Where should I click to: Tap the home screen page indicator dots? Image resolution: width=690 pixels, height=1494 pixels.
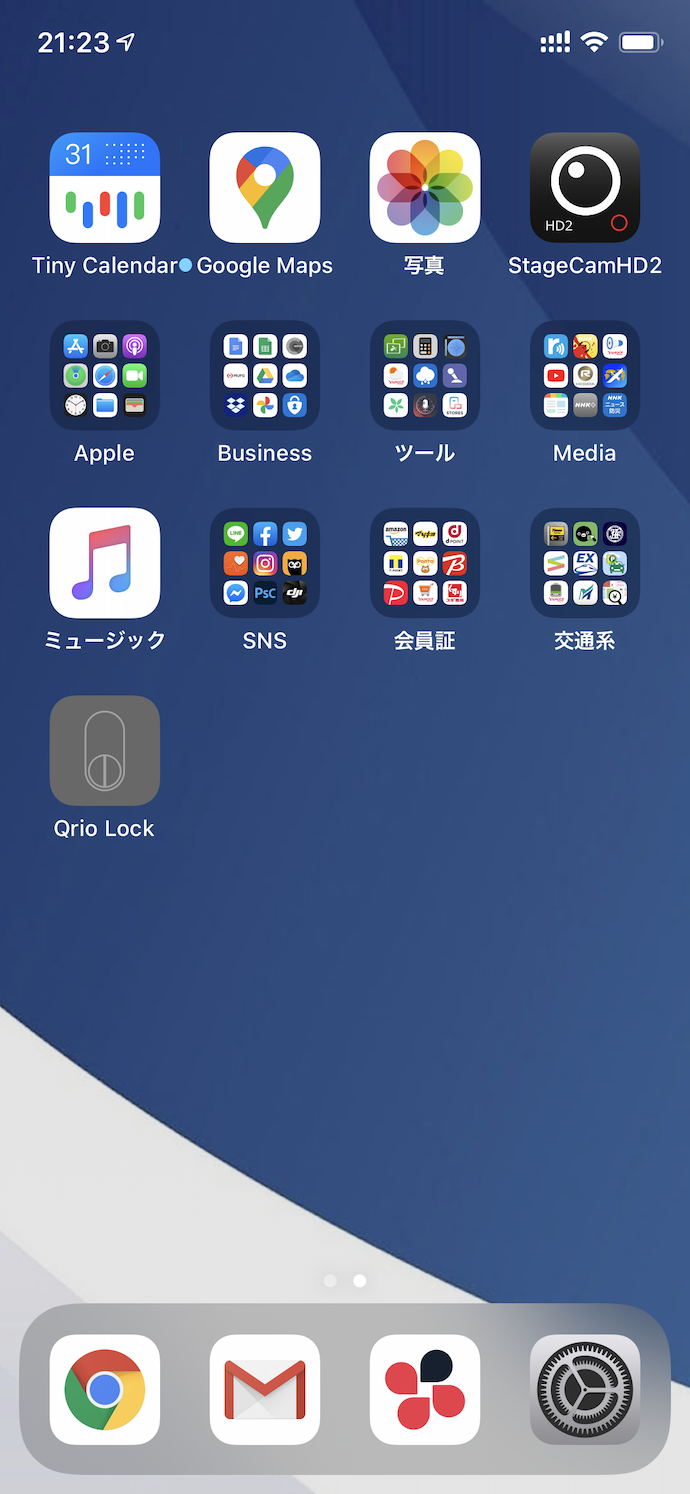point(345,1280)
